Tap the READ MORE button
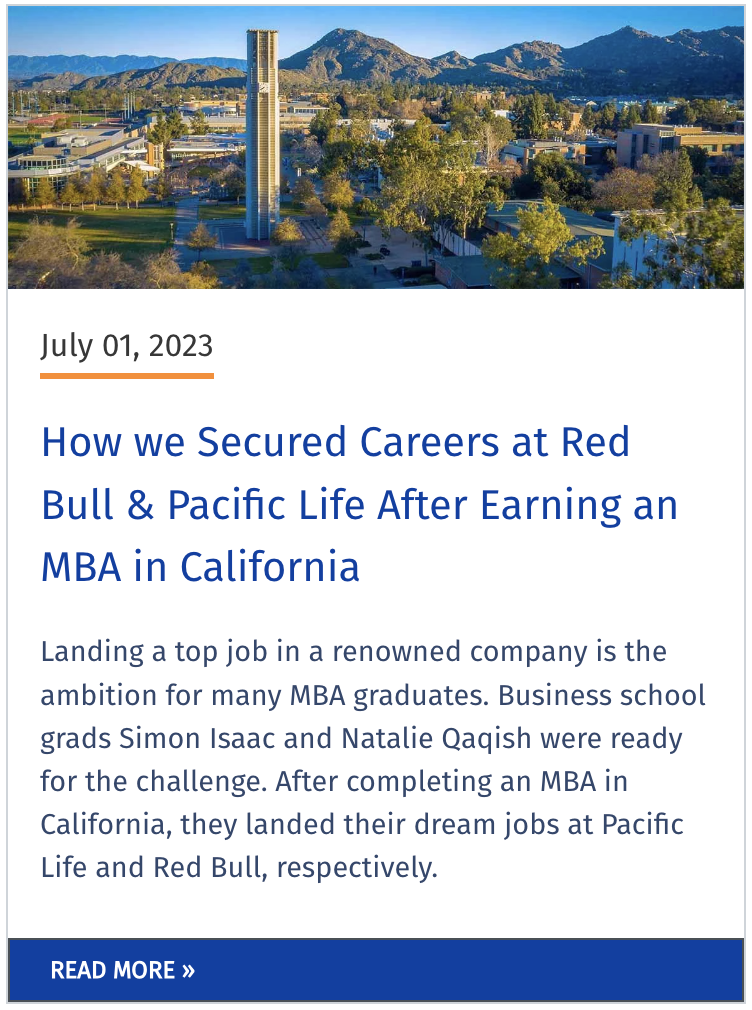 tap(123, 970)
